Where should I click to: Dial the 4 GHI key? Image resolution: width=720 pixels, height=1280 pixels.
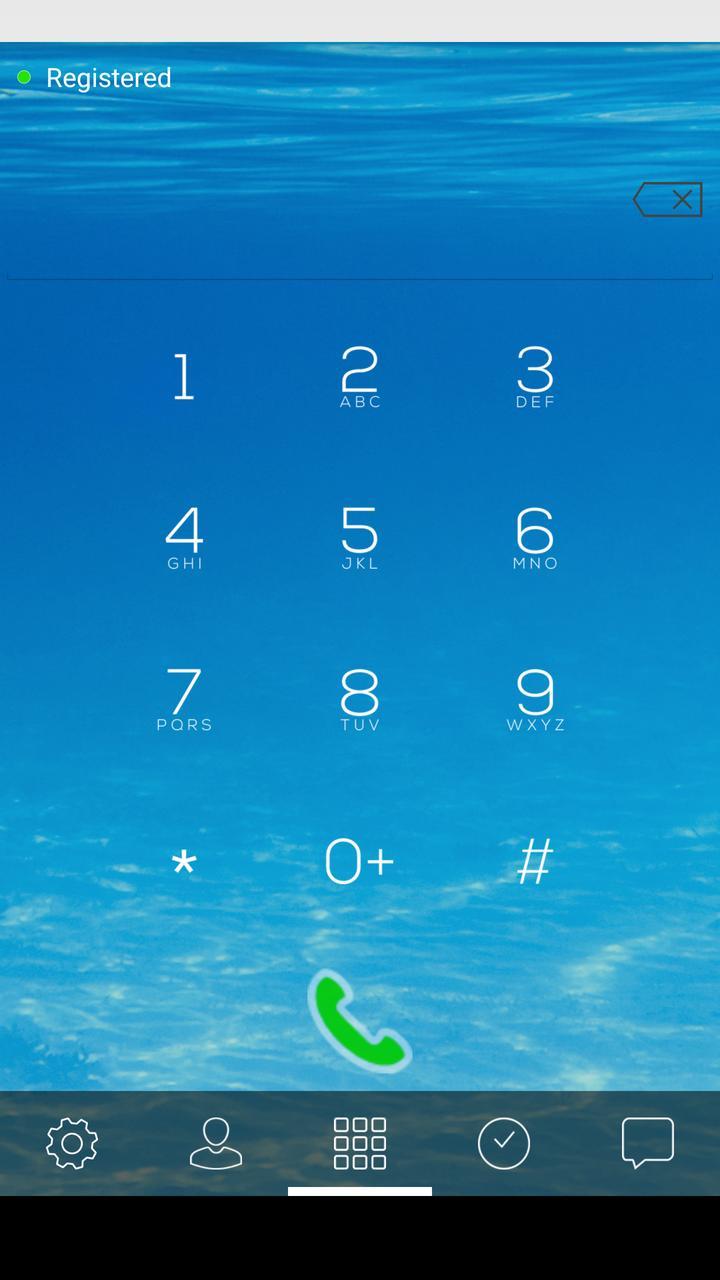pos(184,537)
